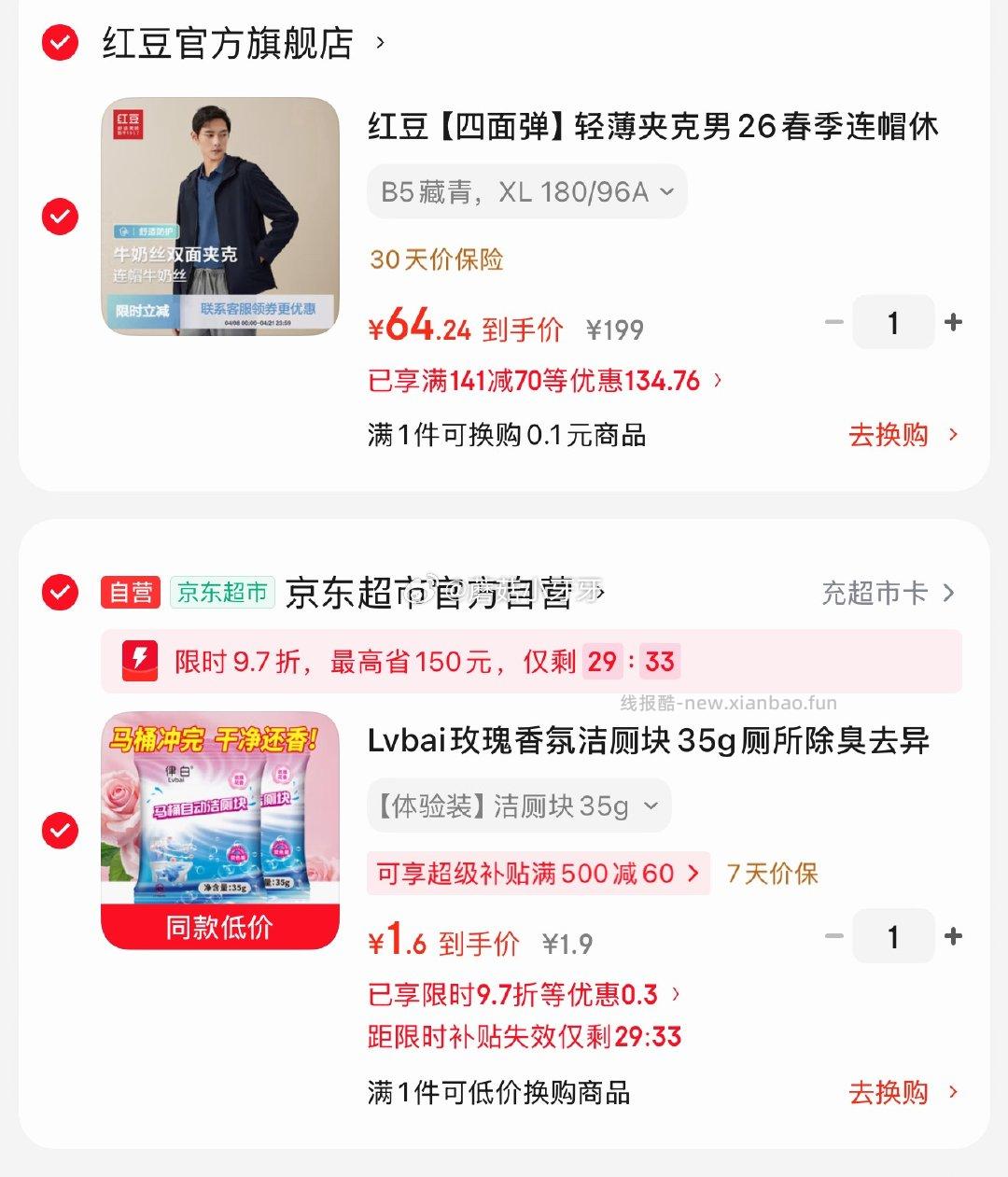Click the green 京东超市 store badge
This screenshot has width=1008, height=1177.
tap(222, 593)
